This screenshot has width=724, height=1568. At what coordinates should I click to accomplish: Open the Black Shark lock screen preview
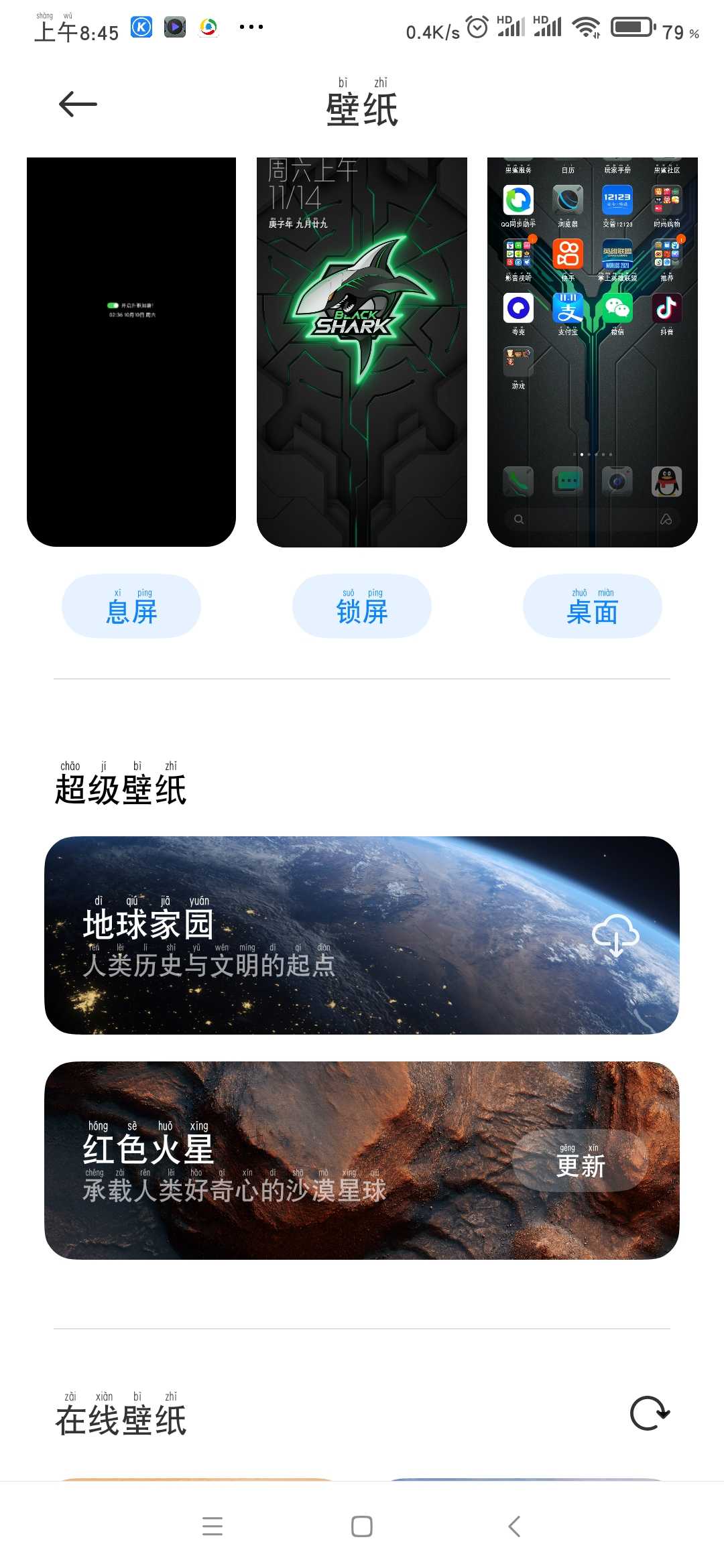(362, 352)
